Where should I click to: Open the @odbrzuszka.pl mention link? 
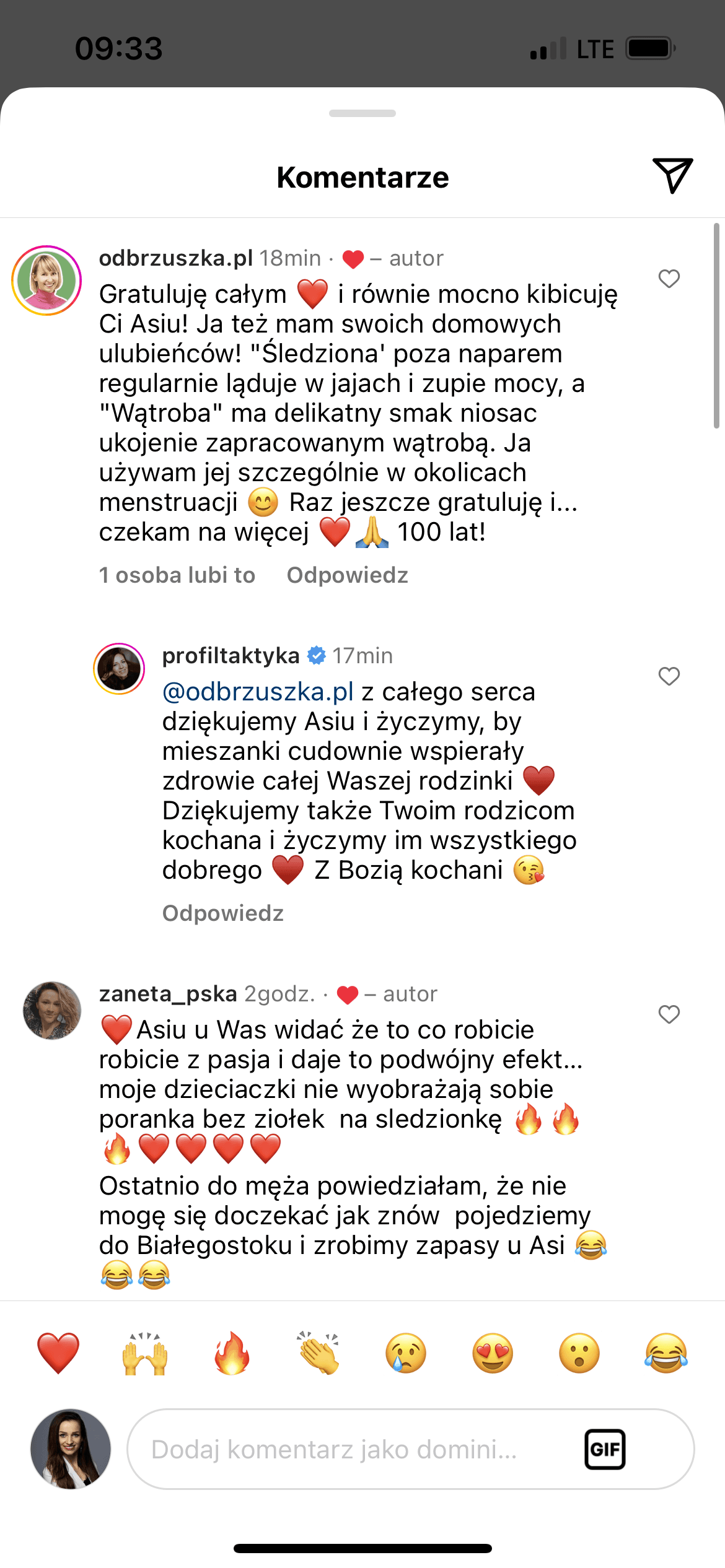point(258,692)
